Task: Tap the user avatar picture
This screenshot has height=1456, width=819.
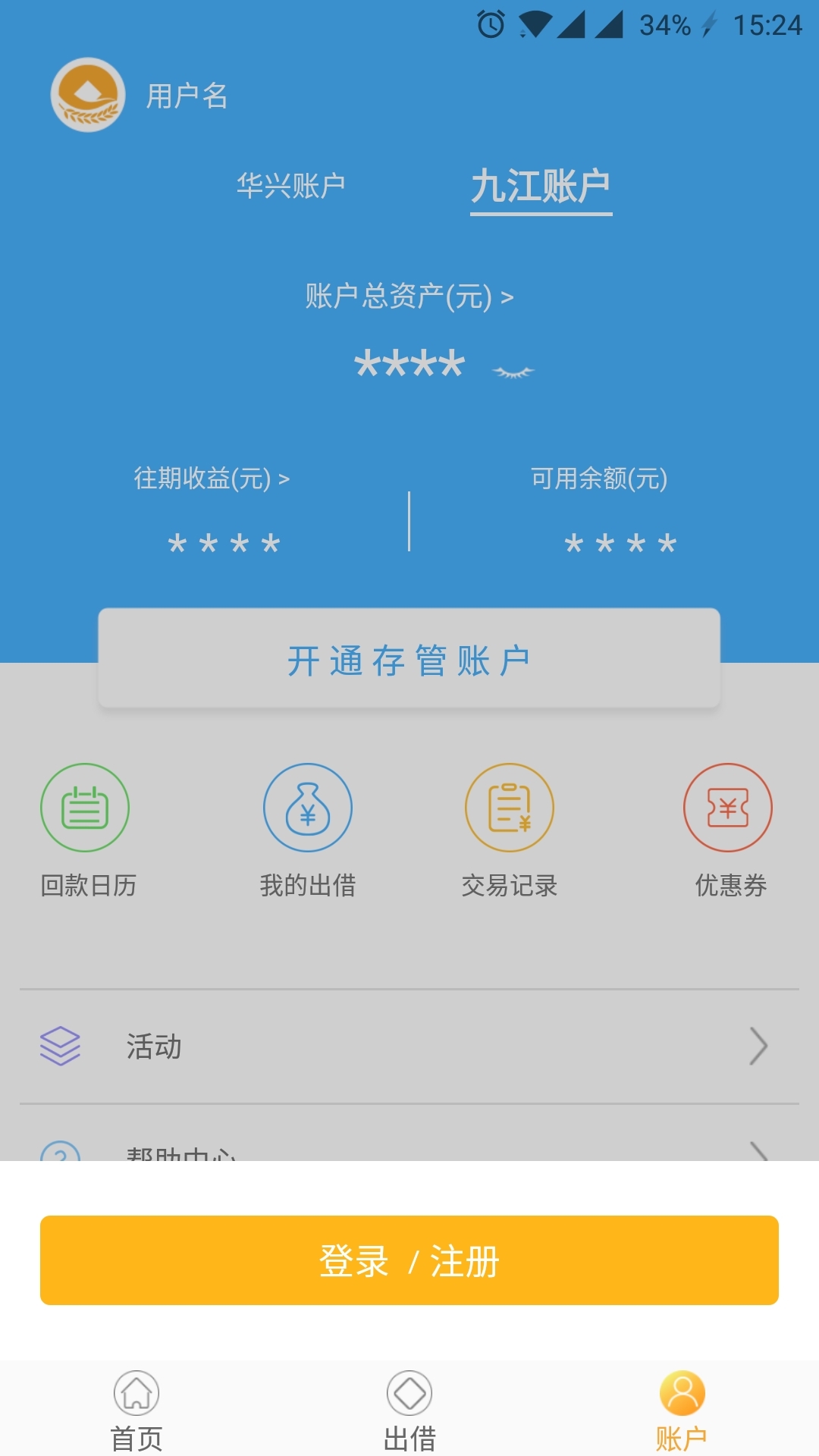Action: [x=88, y=95]
